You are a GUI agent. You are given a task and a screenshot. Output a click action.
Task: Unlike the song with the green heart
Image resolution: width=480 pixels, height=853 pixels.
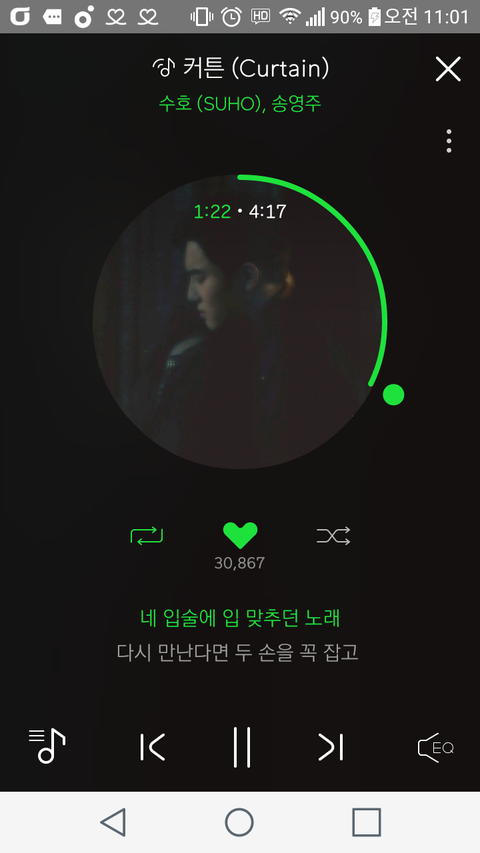tap(240, 536)
